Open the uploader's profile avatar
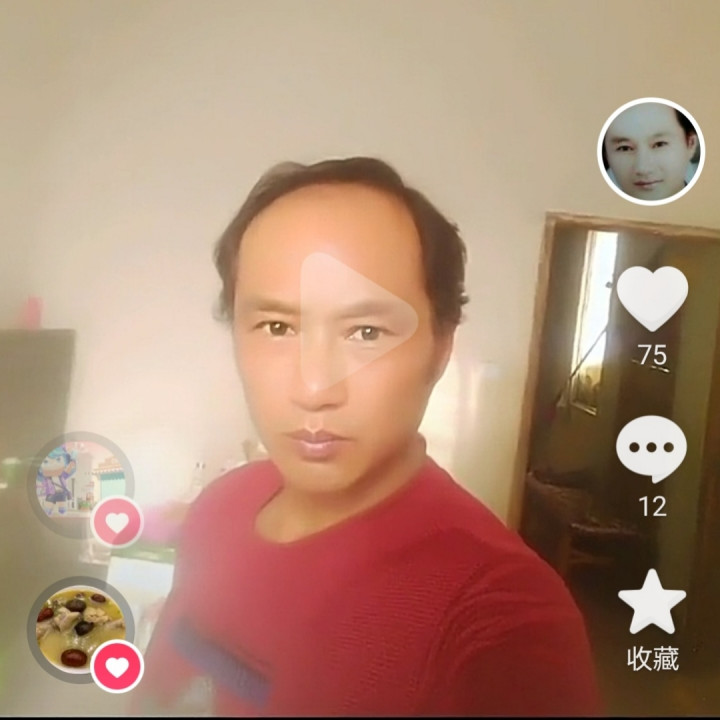The image size is (720, 720). pyautogui.click(x=651, y=152)
